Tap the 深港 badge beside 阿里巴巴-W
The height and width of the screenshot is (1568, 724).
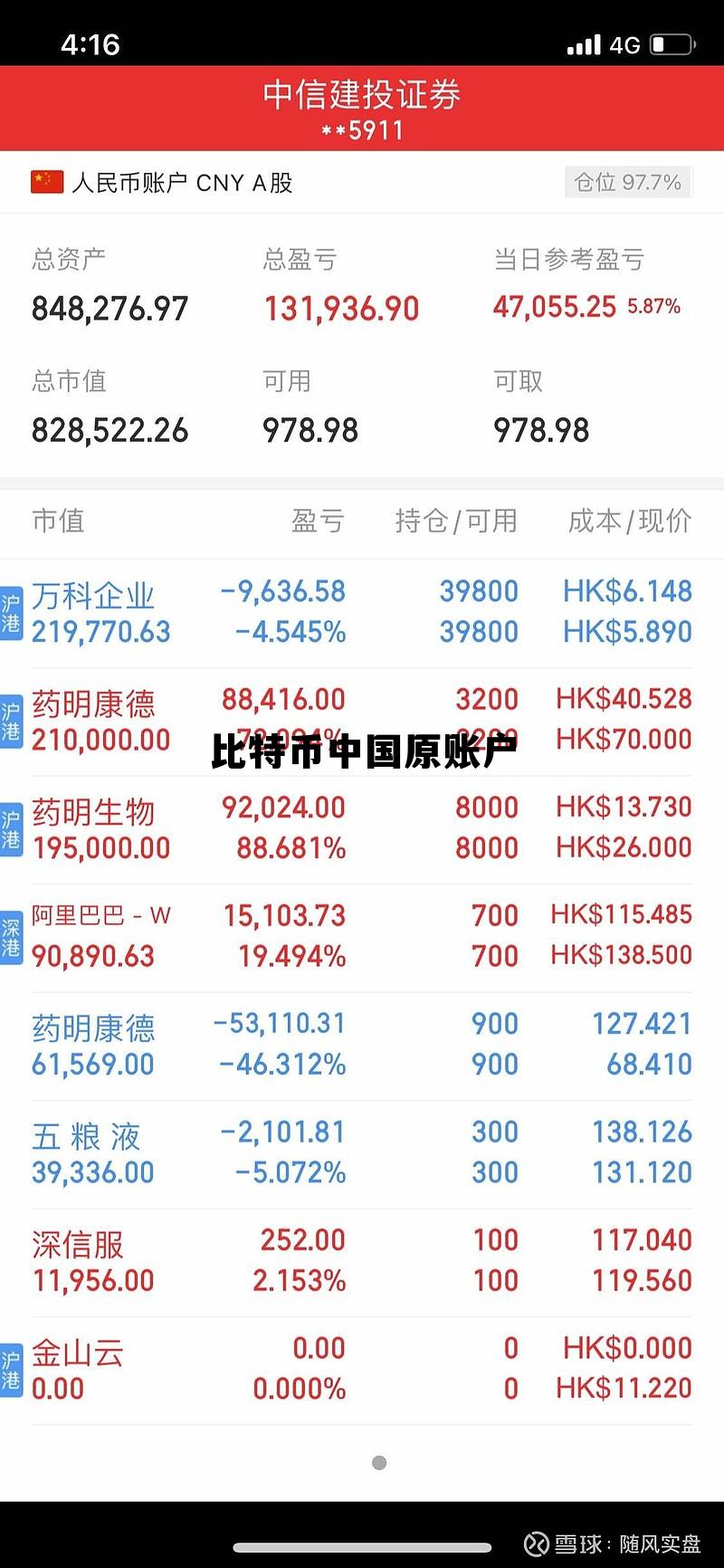[12, 935]
